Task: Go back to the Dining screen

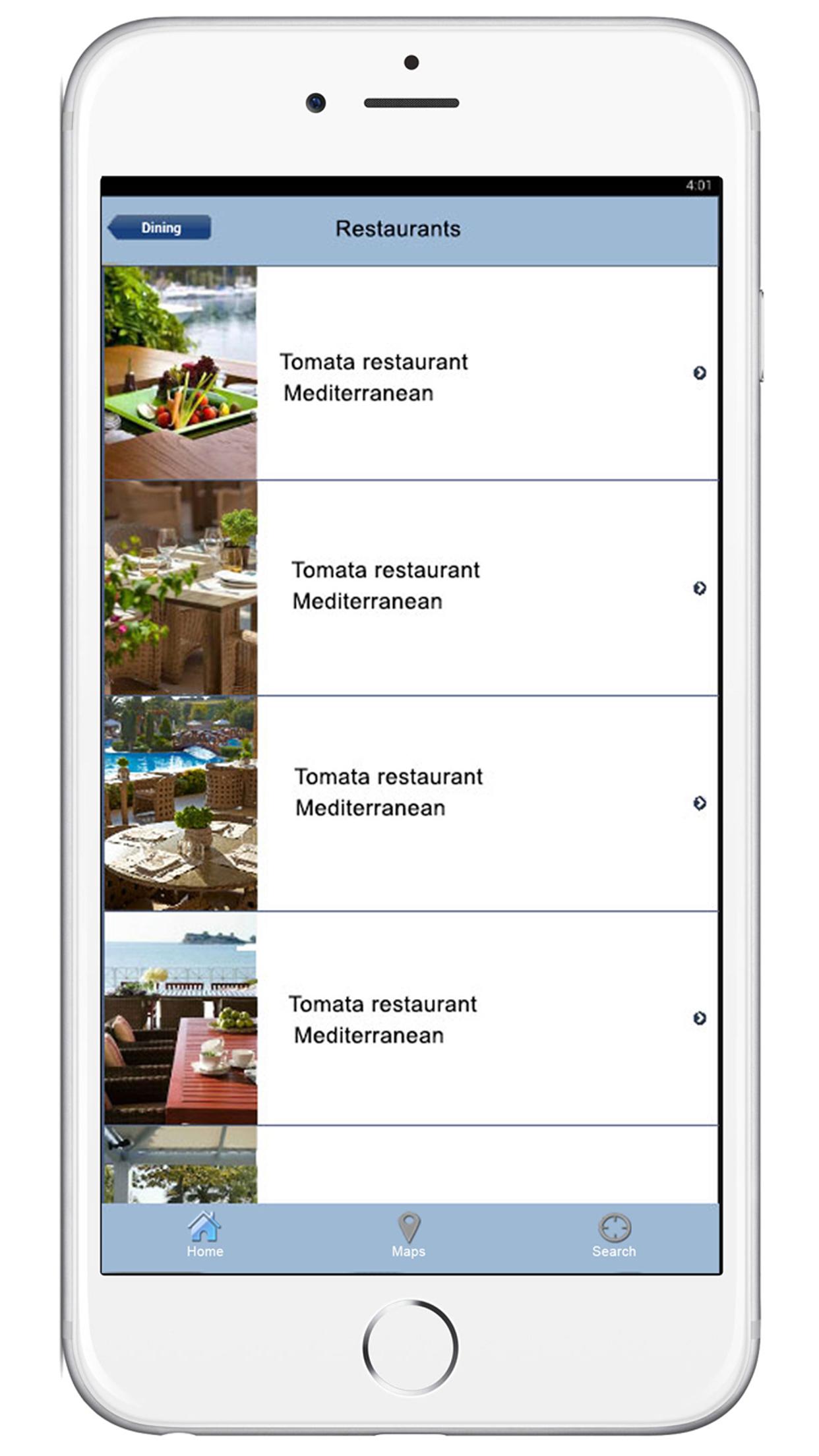Action: (160, 228)
